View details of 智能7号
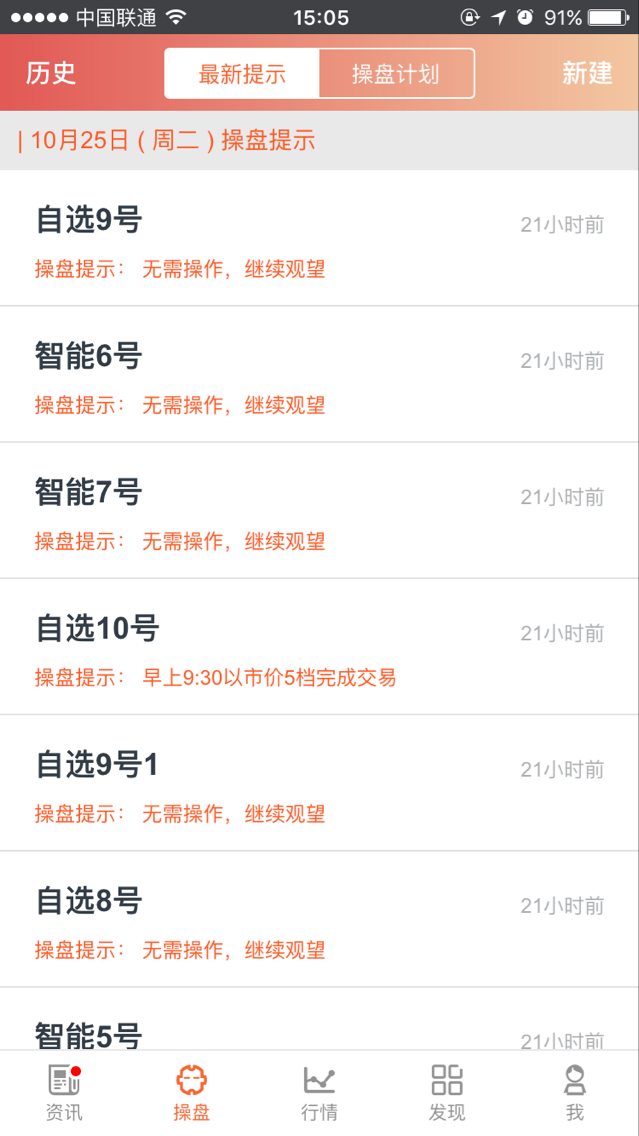639x1136 pixels. click(x=320, y=511)
